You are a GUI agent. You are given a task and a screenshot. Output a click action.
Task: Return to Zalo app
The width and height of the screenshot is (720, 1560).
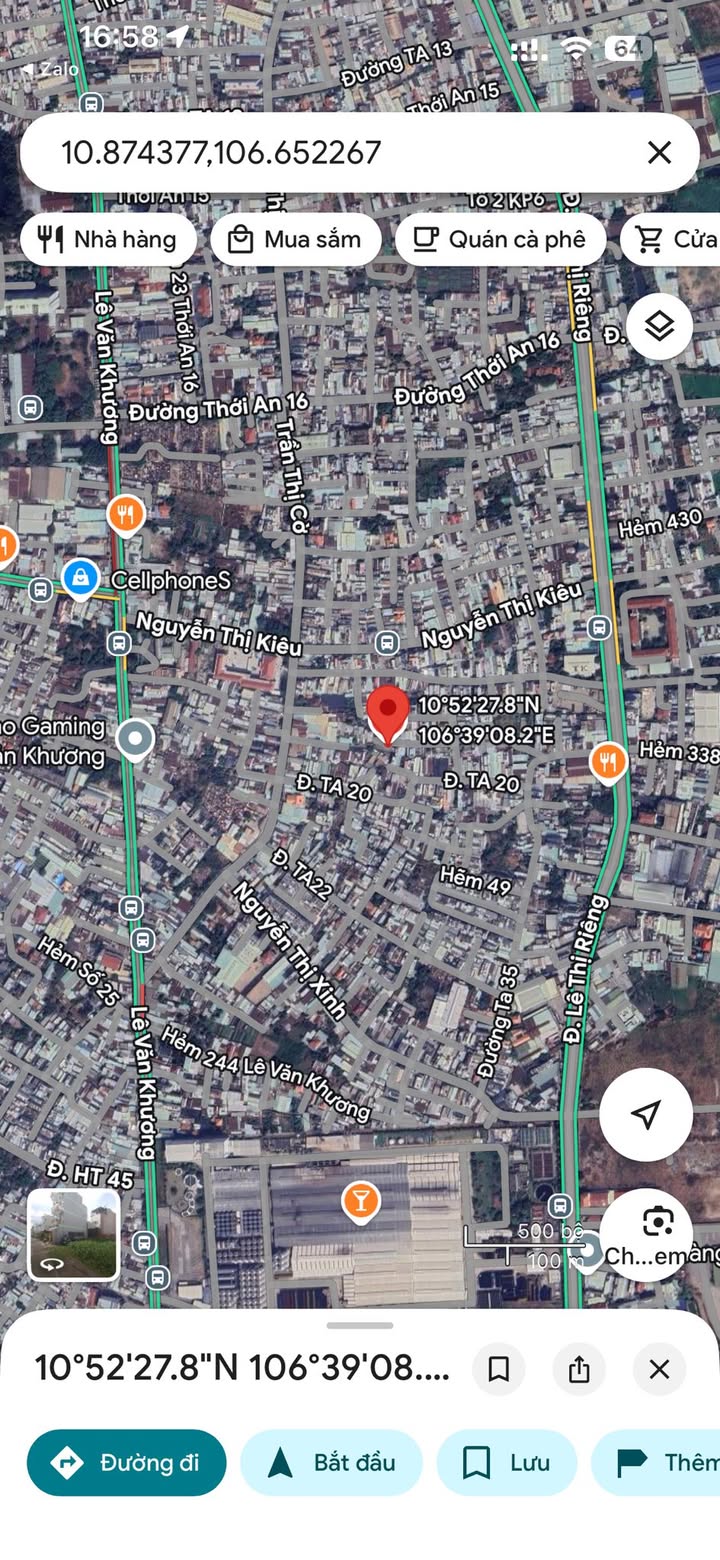[x=50, y=69]
